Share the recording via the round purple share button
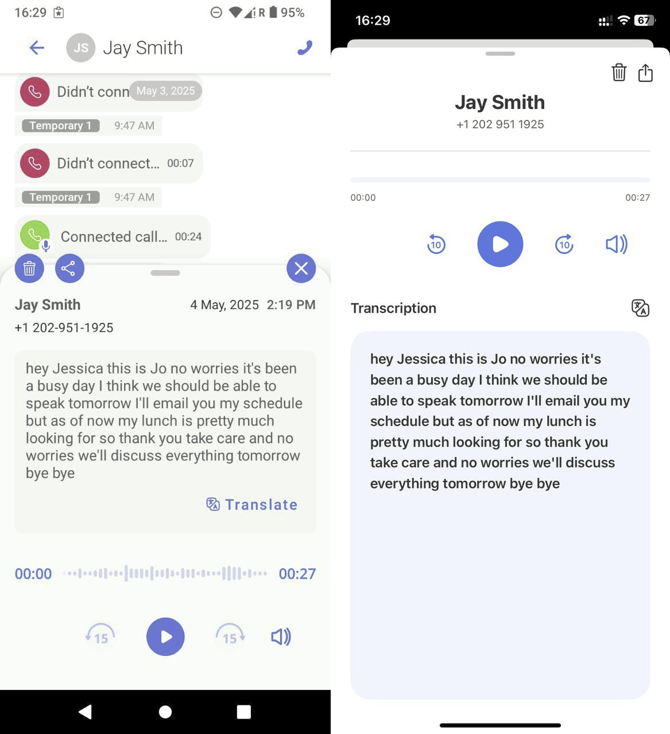 [x=70, y=268]
